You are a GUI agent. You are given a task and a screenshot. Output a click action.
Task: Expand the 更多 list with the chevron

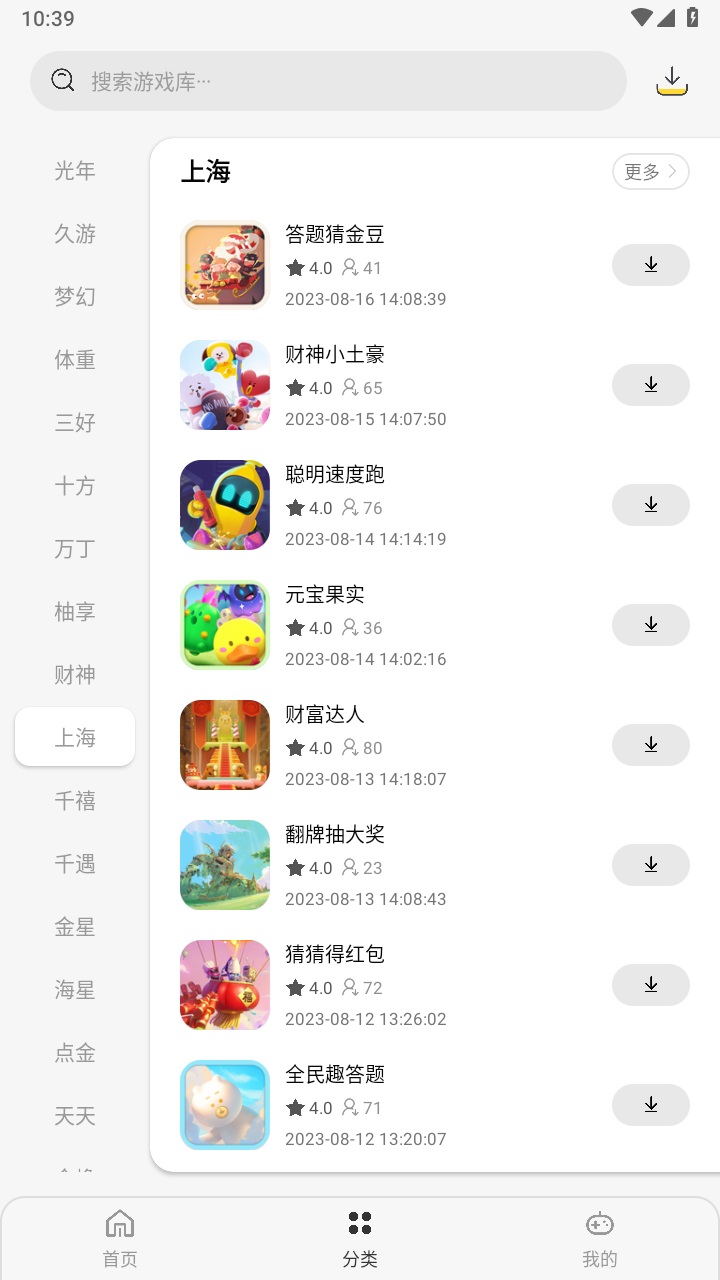(x=672, y=171)
